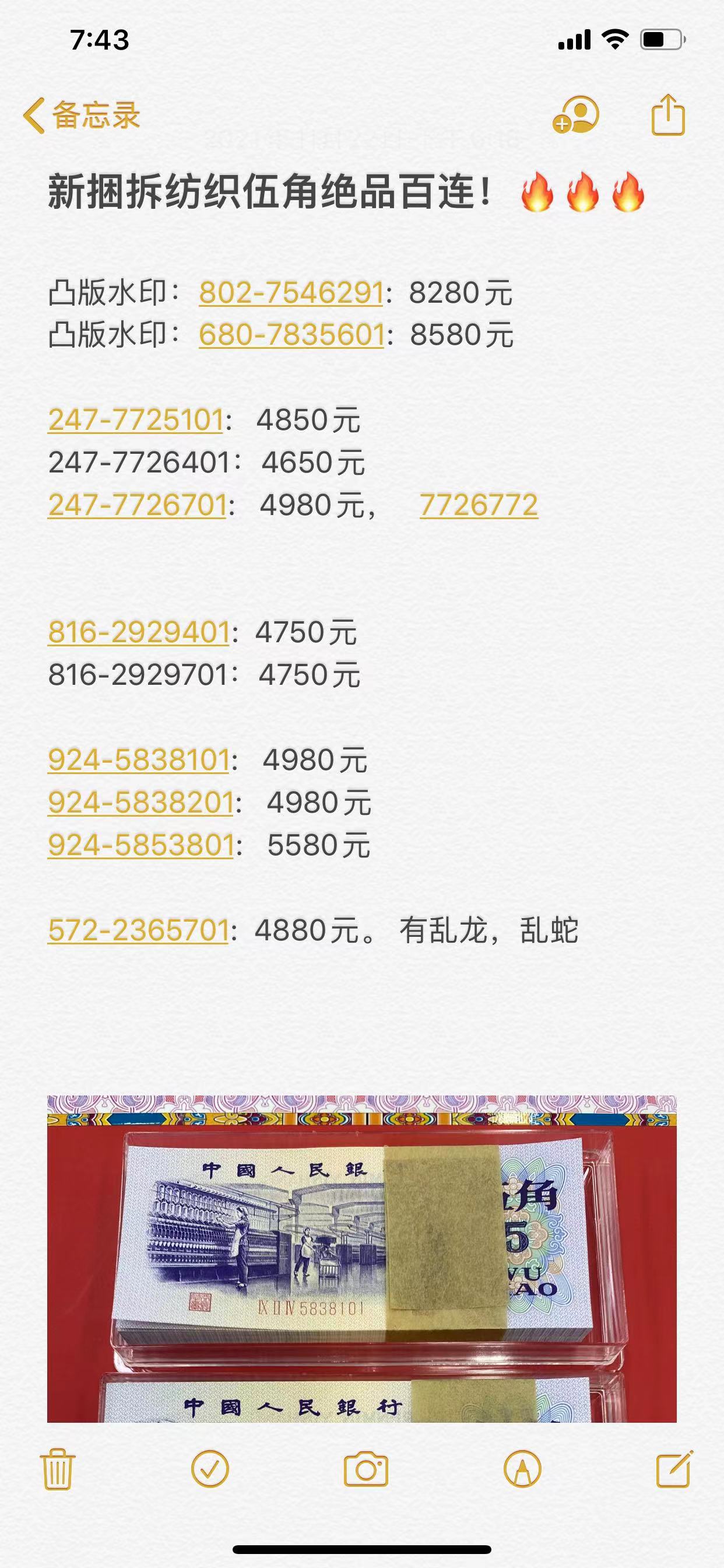Image resolution: width=724 pixels, height=1568 pixels.
Task: Open the attached banknote photo
Action: (x=362, y=1259)
